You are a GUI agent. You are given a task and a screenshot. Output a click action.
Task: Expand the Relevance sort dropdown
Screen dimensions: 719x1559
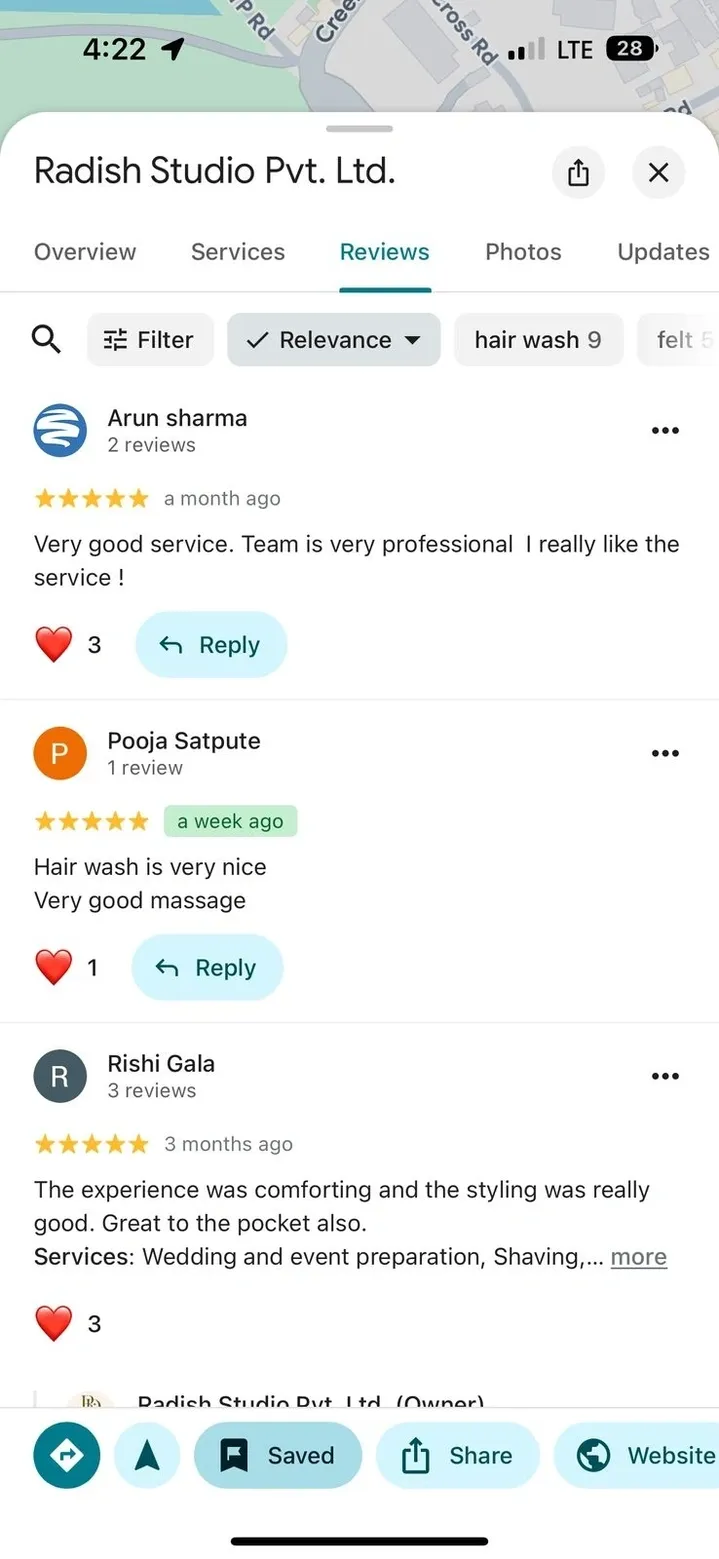coord(334,340)
